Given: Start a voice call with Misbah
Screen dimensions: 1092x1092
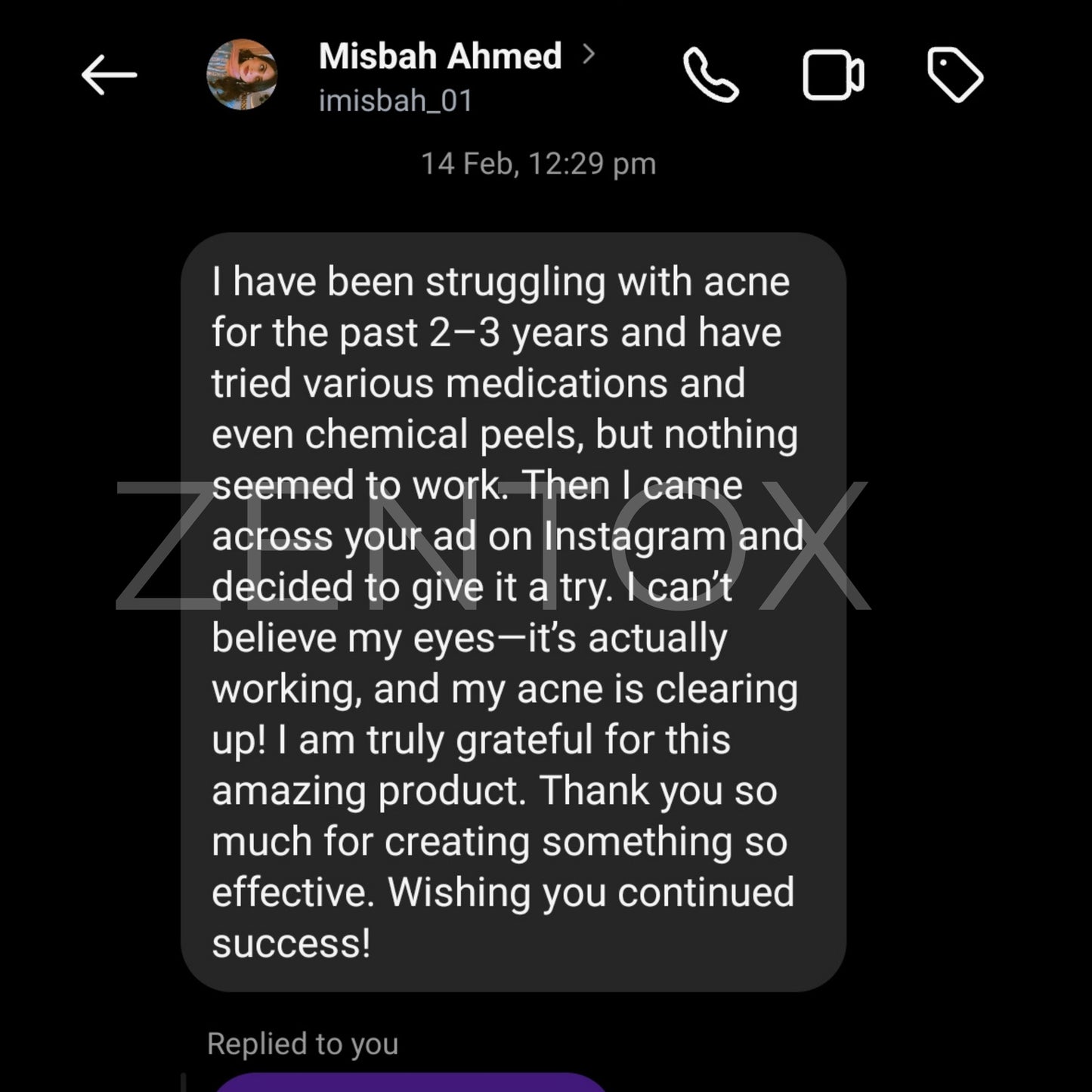Looking at the screenshot, I should coord(710,75).
